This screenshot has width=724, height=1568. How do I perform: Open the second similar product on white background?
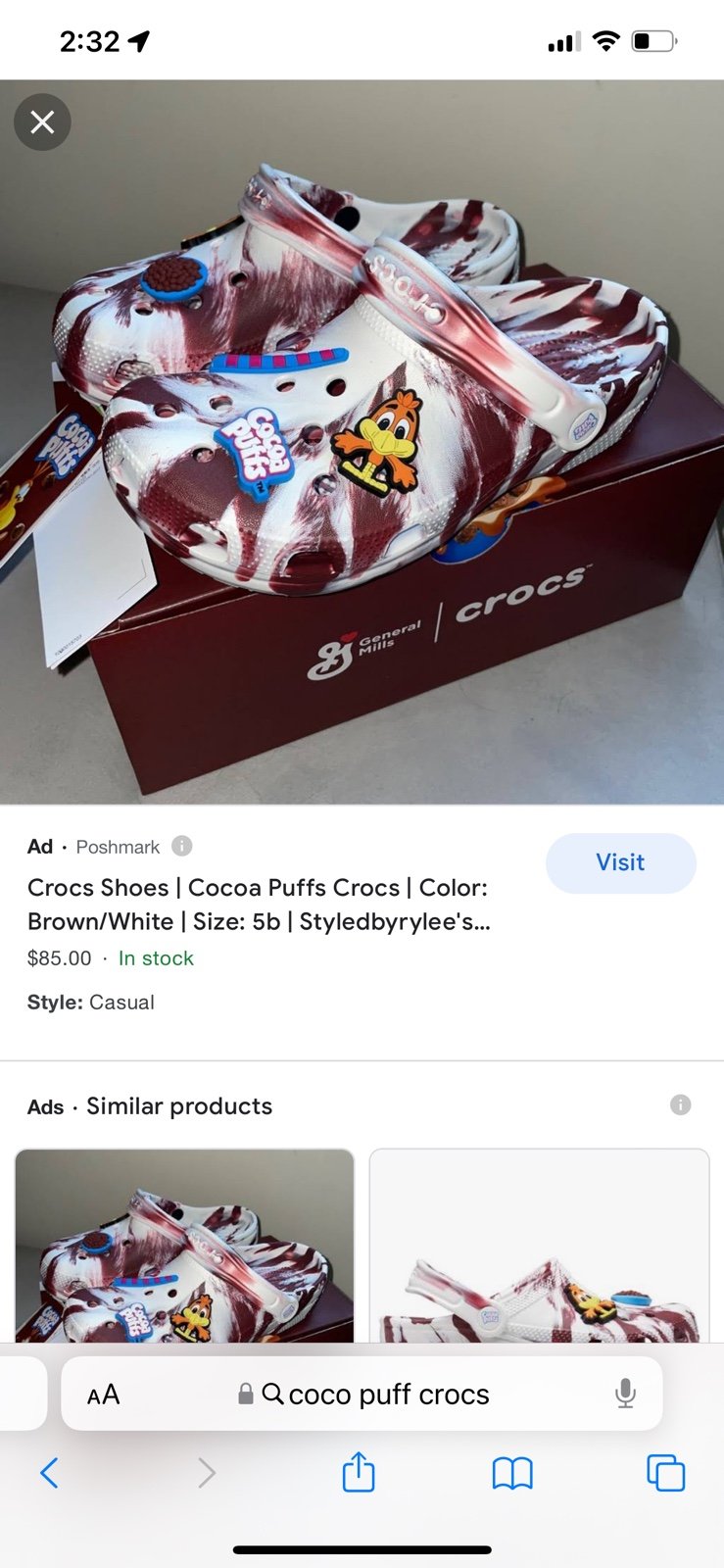(x=539, y=1246)
